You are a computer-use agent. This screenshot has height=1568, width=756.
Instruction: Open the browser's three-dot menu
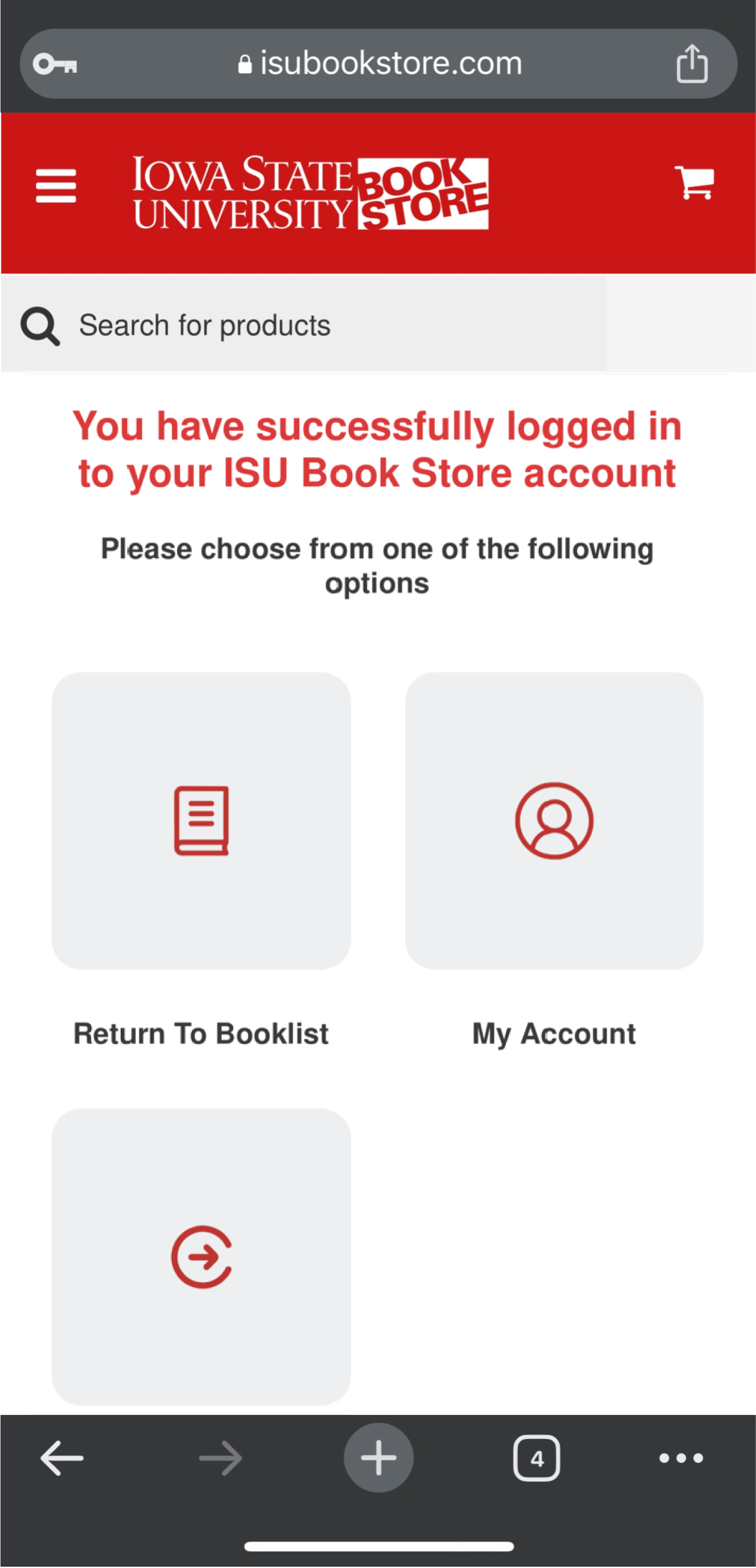680,1458
